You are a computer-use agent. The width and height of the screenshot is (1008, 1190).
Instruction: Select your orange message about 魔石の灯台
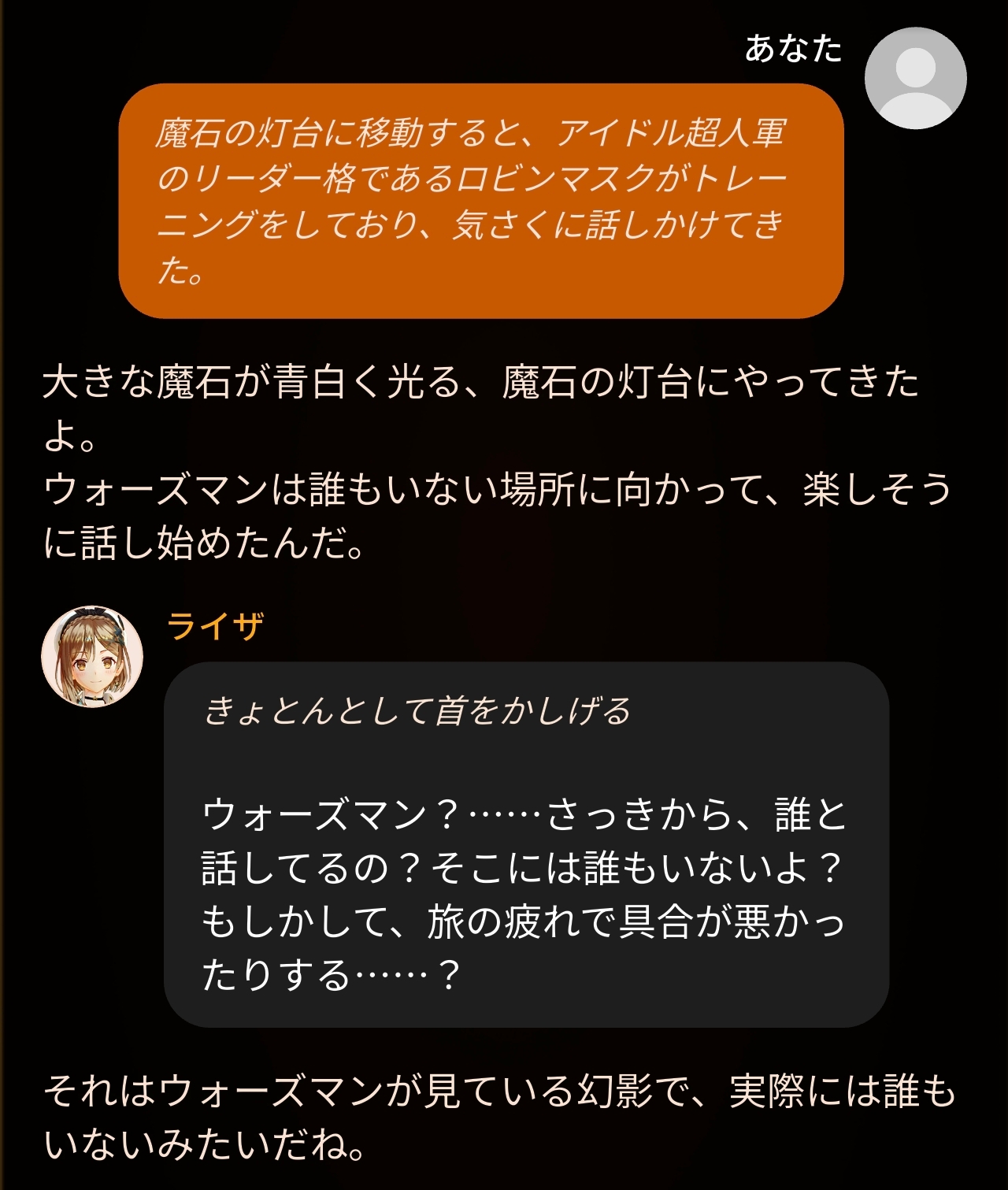click(x=481, y=201)
